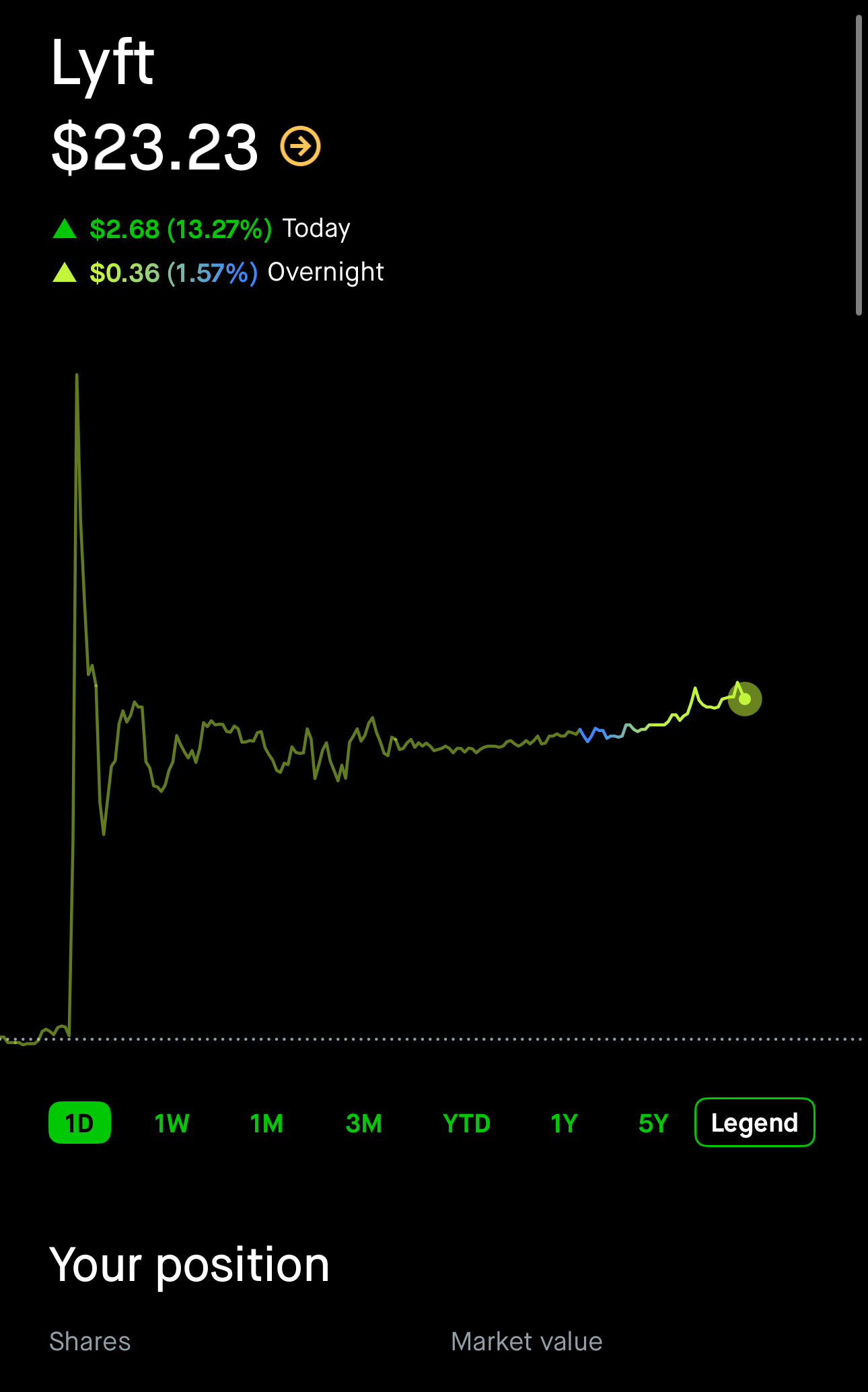Select the 1Y time span
868x1392 pixels.
[x=564, y=1123]
